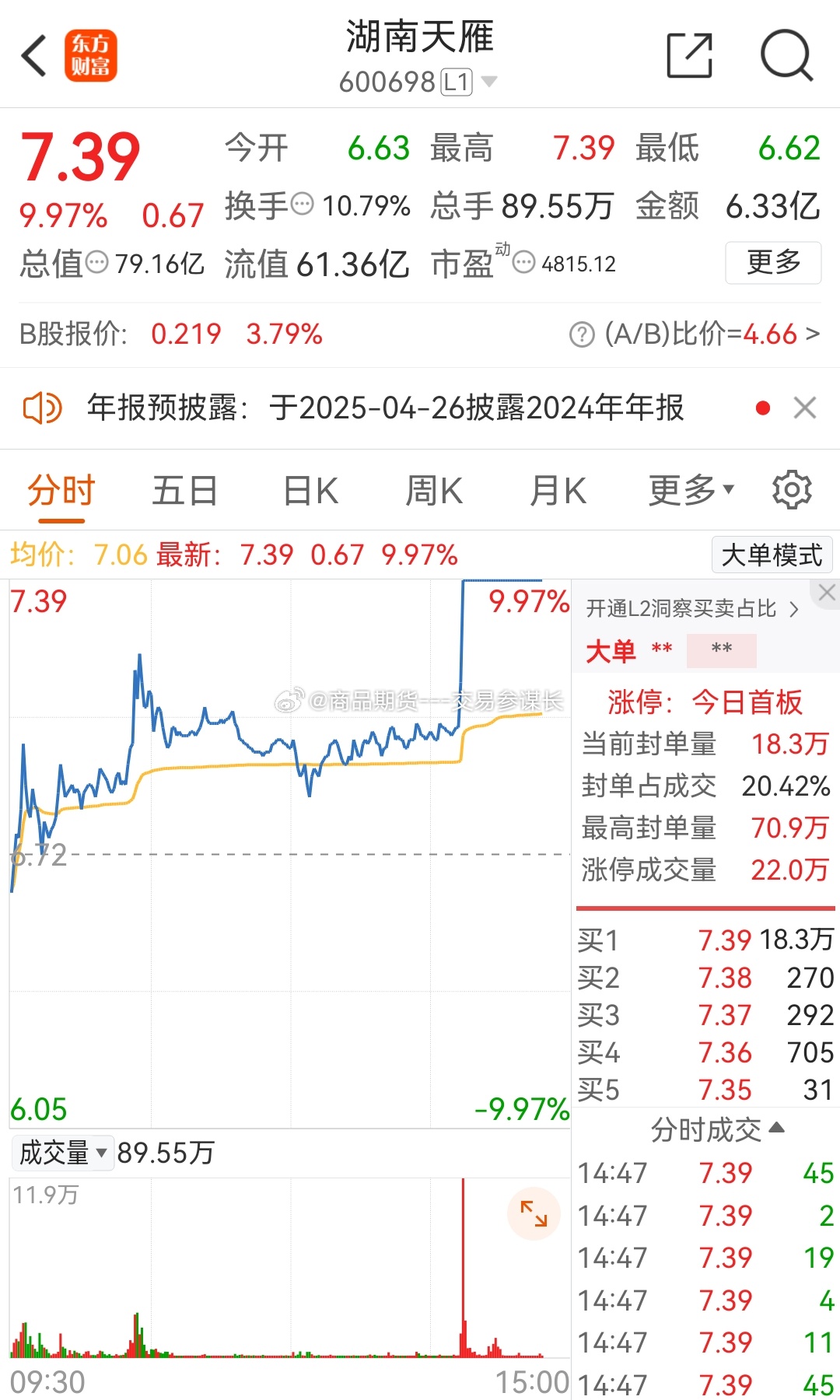Open the (A/B)比价 comparison link
Image resolution: width=840 pixels, height=1400 pixels.
point(695,334)
